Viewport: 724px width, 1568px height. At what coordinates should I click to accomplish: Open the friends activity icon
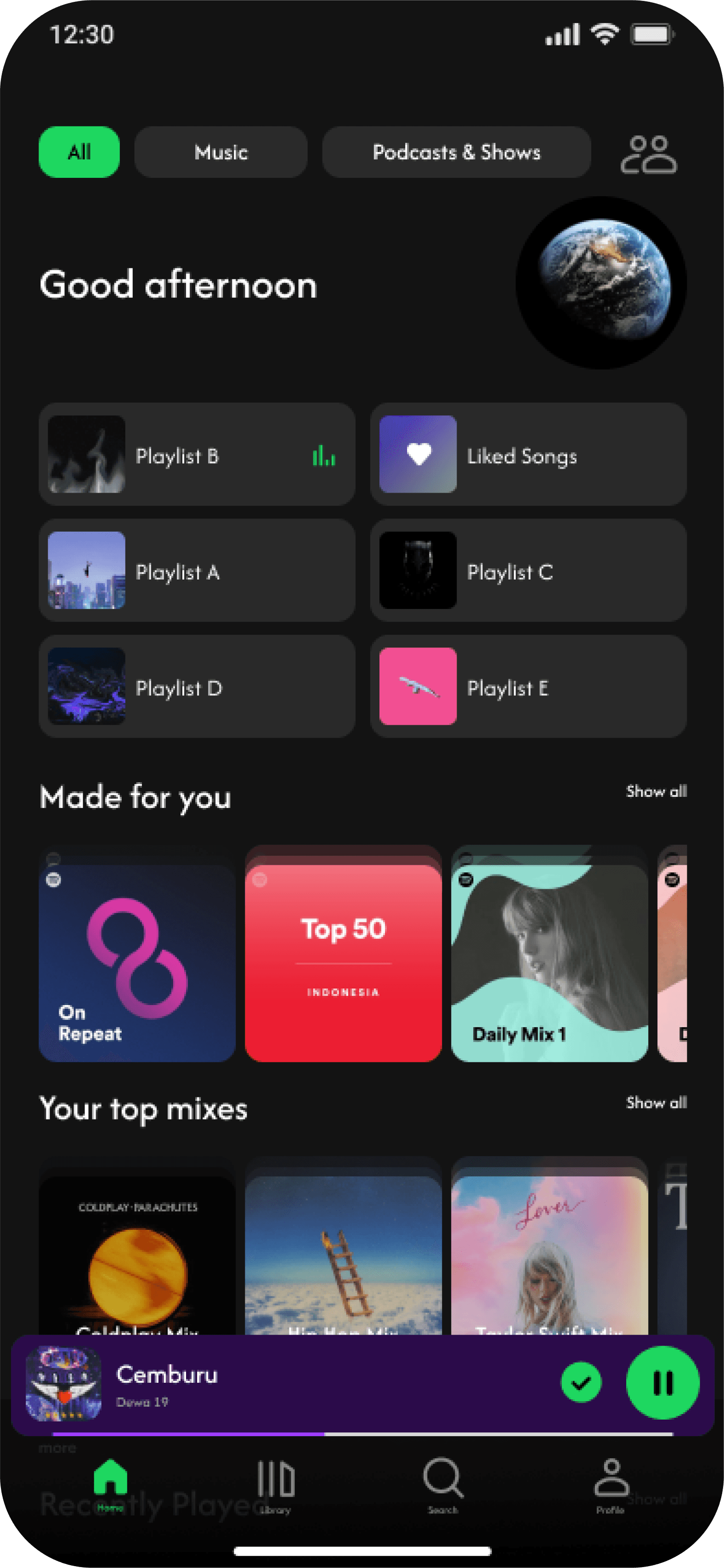[x=649, y=154]
